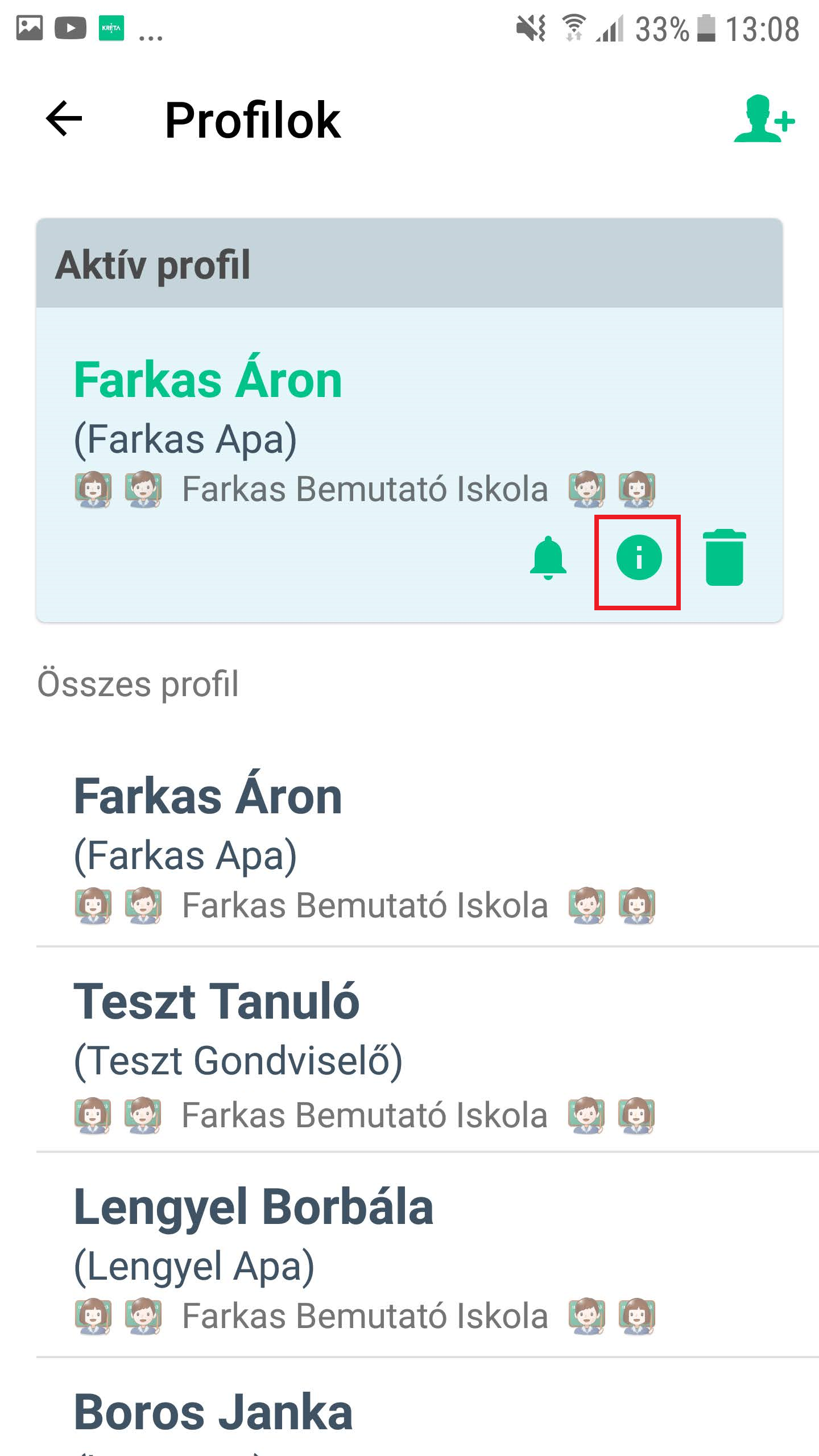Image resolution: width=819 pixels, height=1456 pixels.
Task: Switch to the Teszt Tanuló profile
Action: tap(427, 1050)
